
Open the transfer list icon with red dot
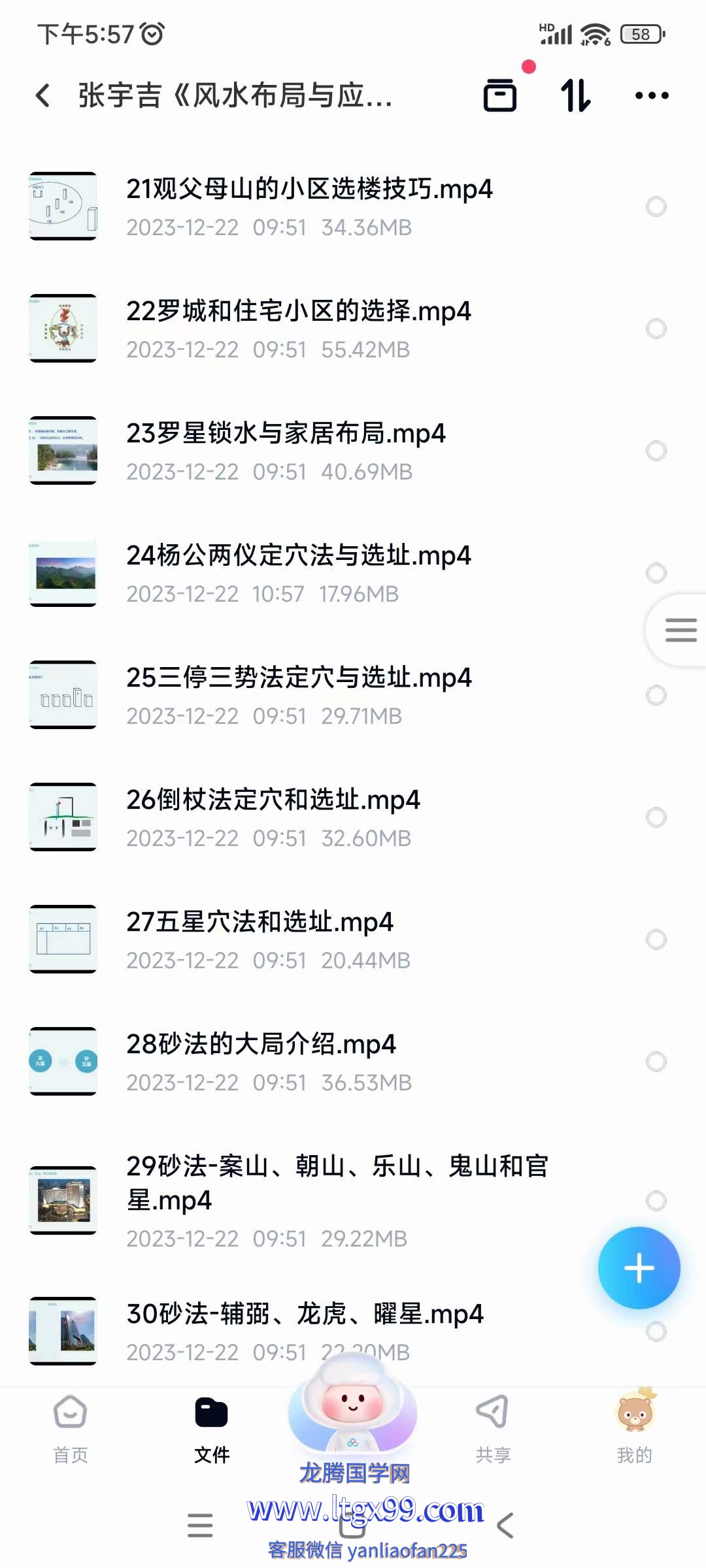click(x=501, y=95)
